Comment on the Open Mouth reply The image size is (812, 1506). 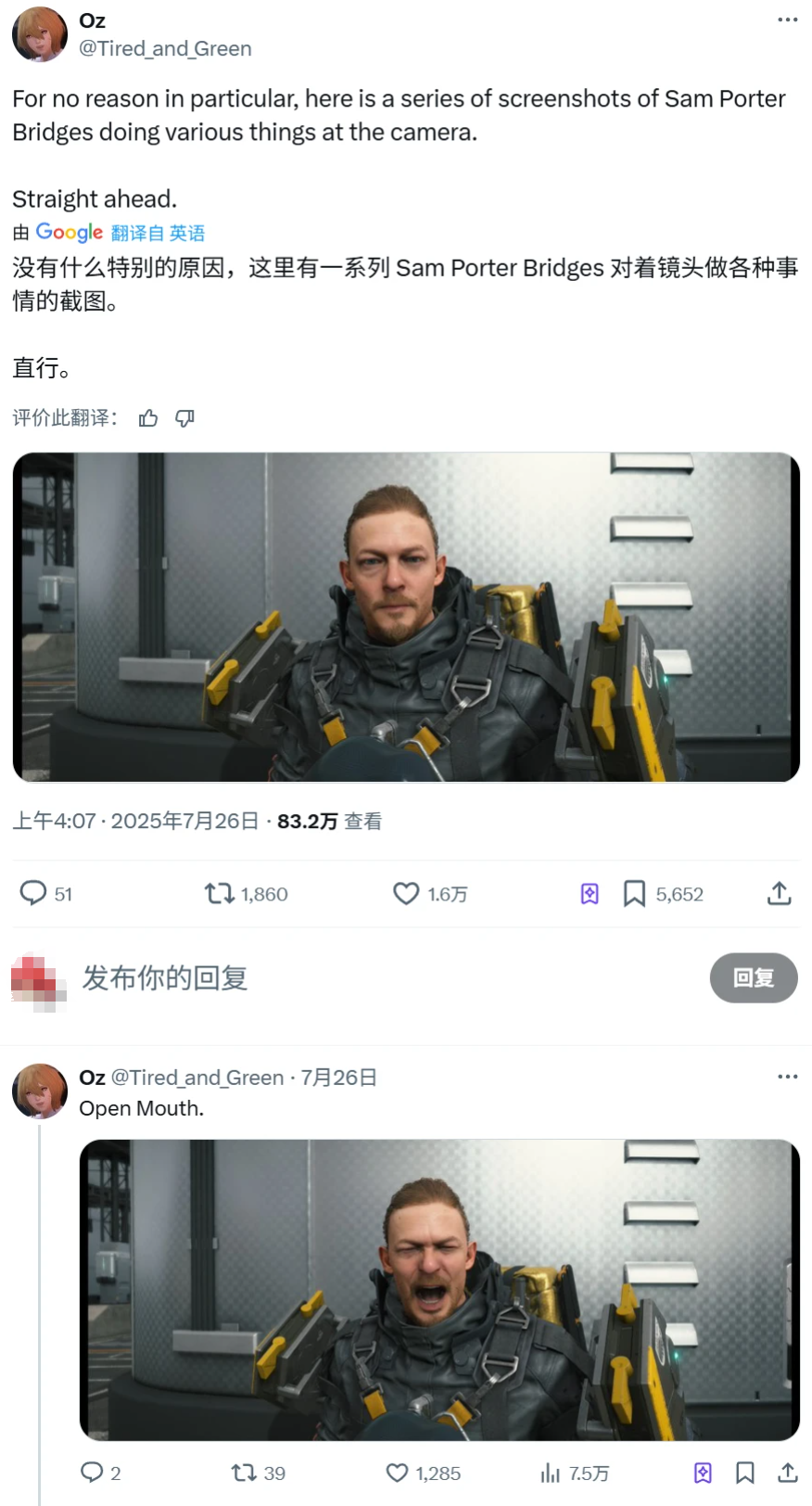92,1472
